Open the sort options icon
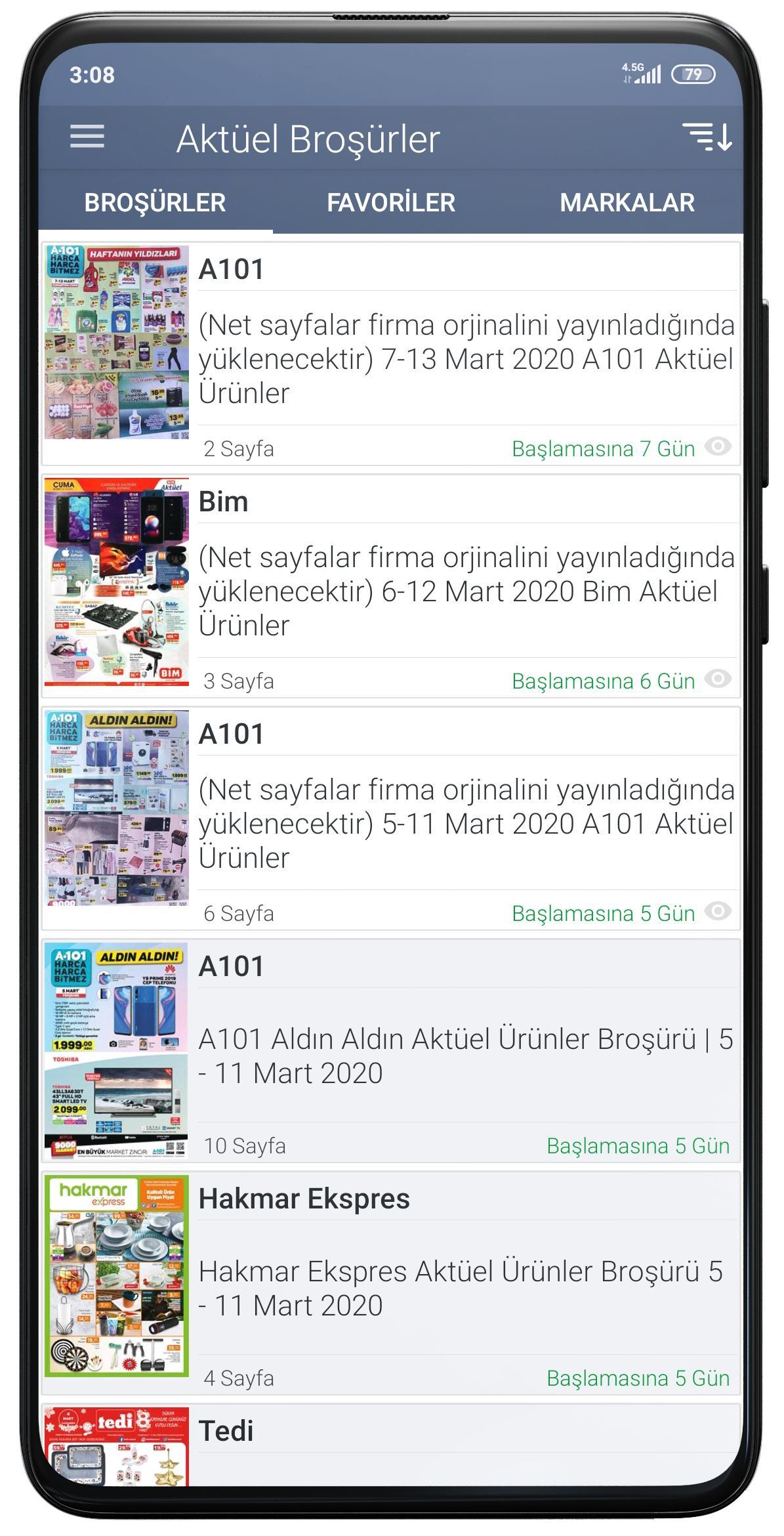The height and width of the screenshot is (1536, 784). pos(707,137)
